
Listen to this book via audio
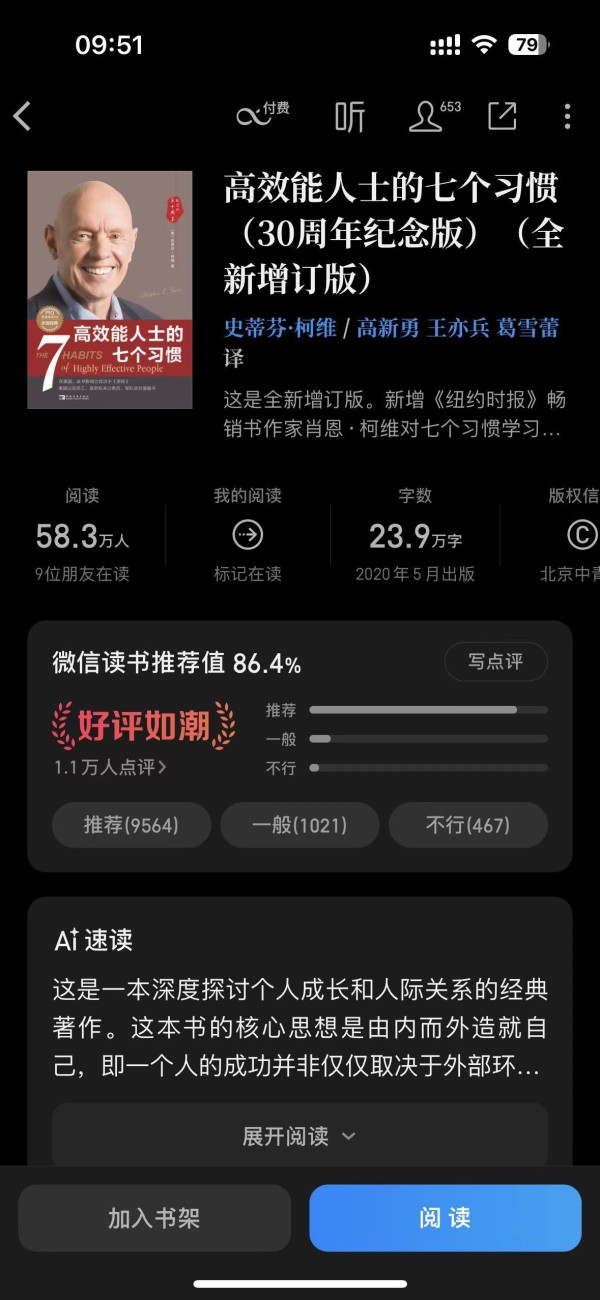coord(350,117)
